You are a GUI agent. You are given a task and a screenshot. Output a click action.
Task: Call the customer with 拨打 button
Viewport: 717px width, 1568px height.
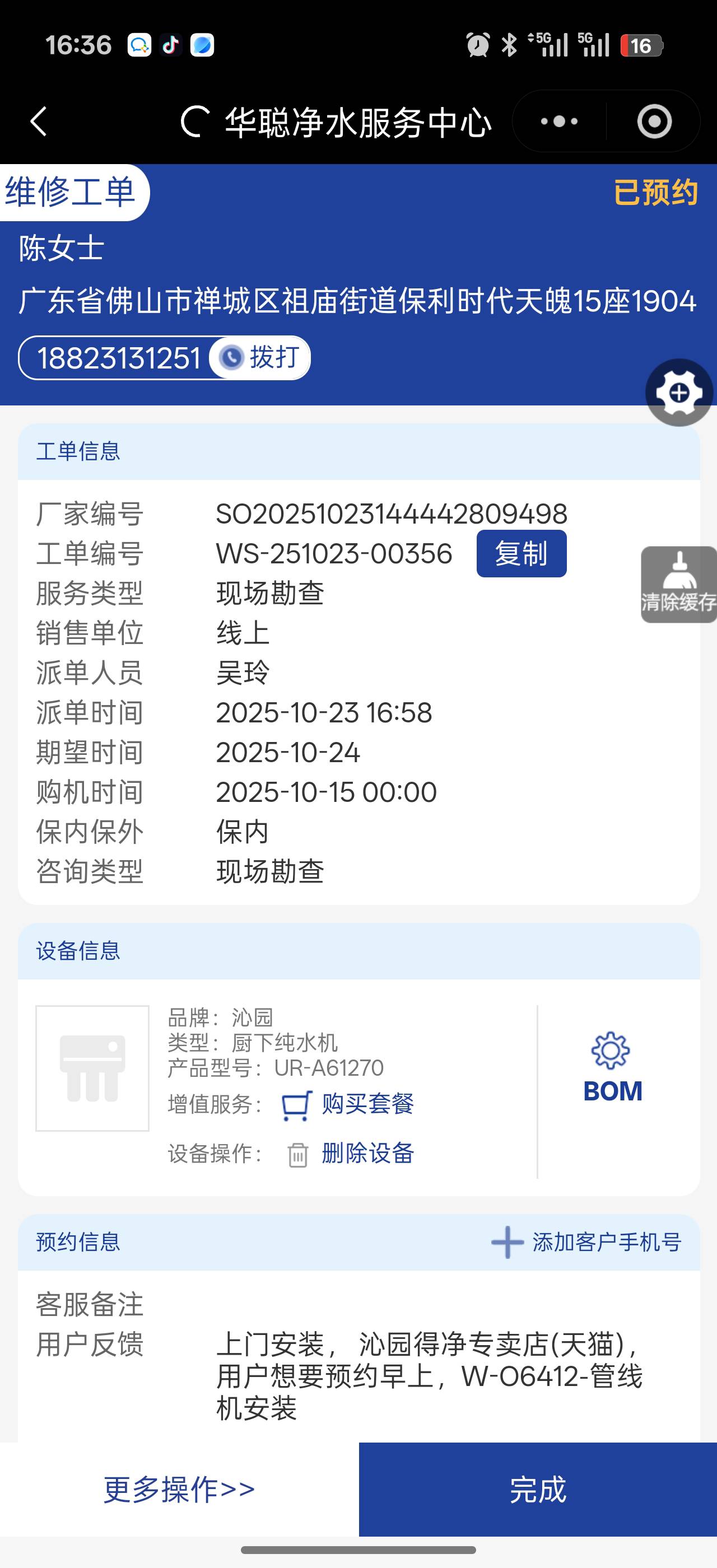coord(260,357)
